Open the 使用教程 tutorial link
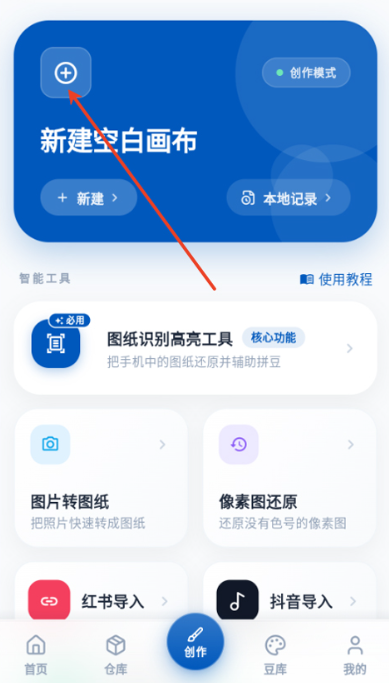The height and width of the screenshot is (683, 389). point(336,279)
